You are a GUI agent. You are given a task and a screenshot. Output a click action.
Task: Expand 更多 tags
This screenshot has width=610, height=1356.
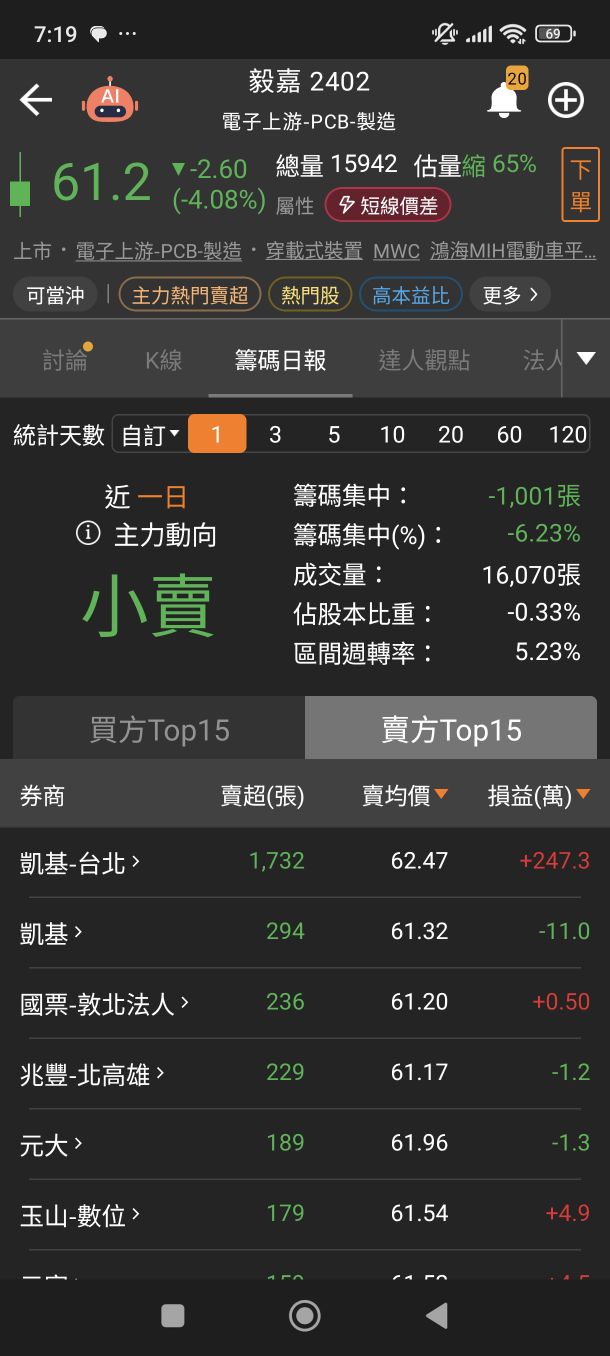pyautogui.click(x=510, y=295)
